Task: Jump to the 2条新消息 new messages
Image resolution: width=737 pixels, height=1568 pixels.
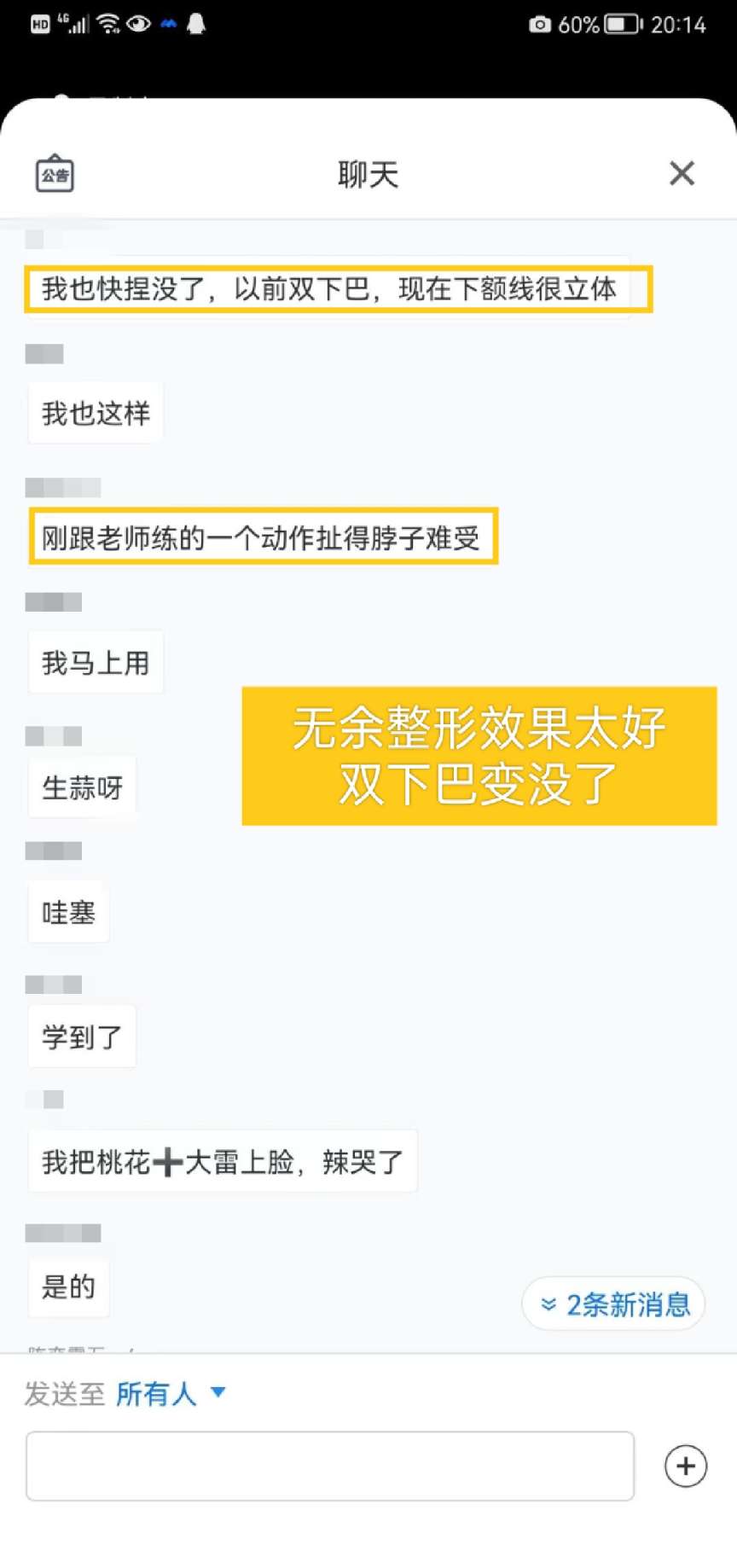Action: click(x=614, y=1304)
